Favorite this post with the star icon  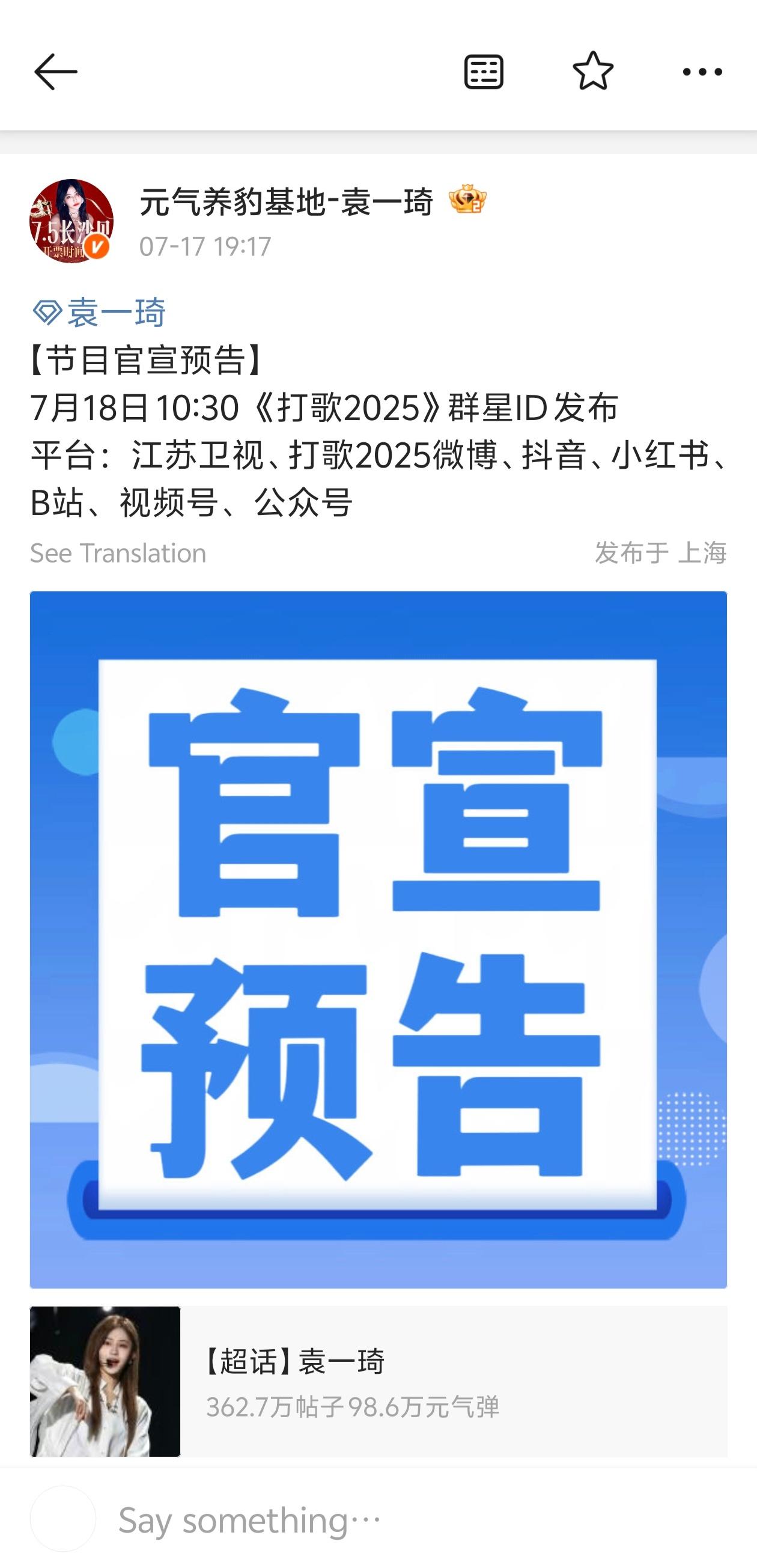[x=594, y=71]
